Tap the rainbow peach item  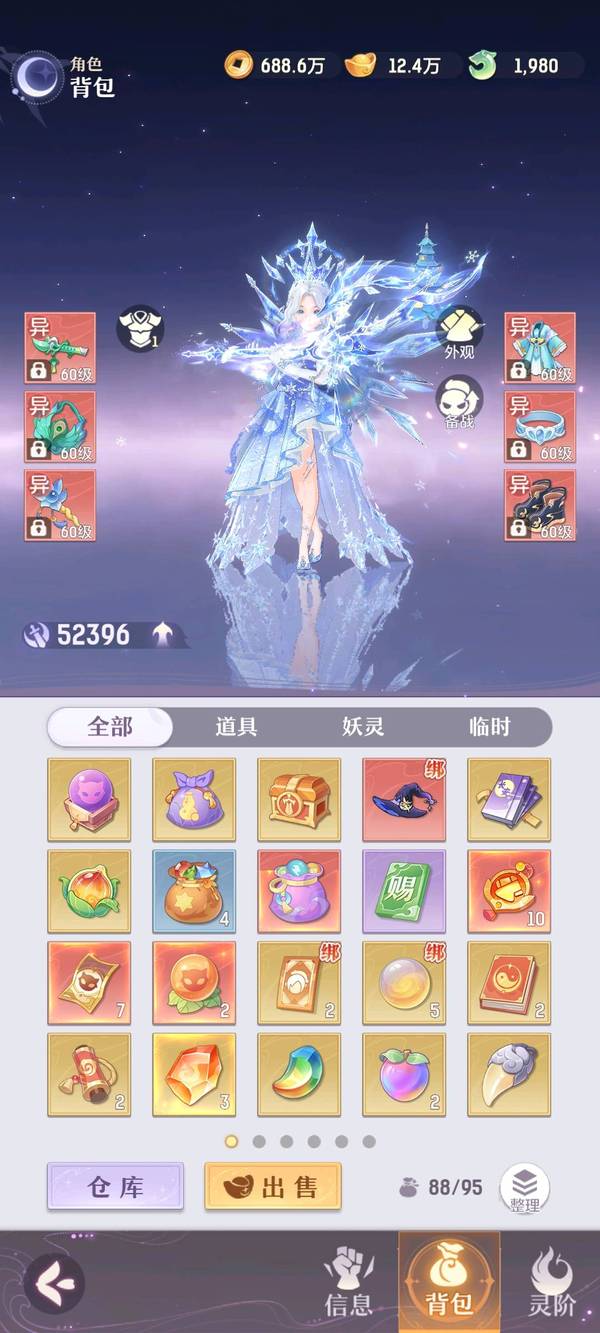404,1075
